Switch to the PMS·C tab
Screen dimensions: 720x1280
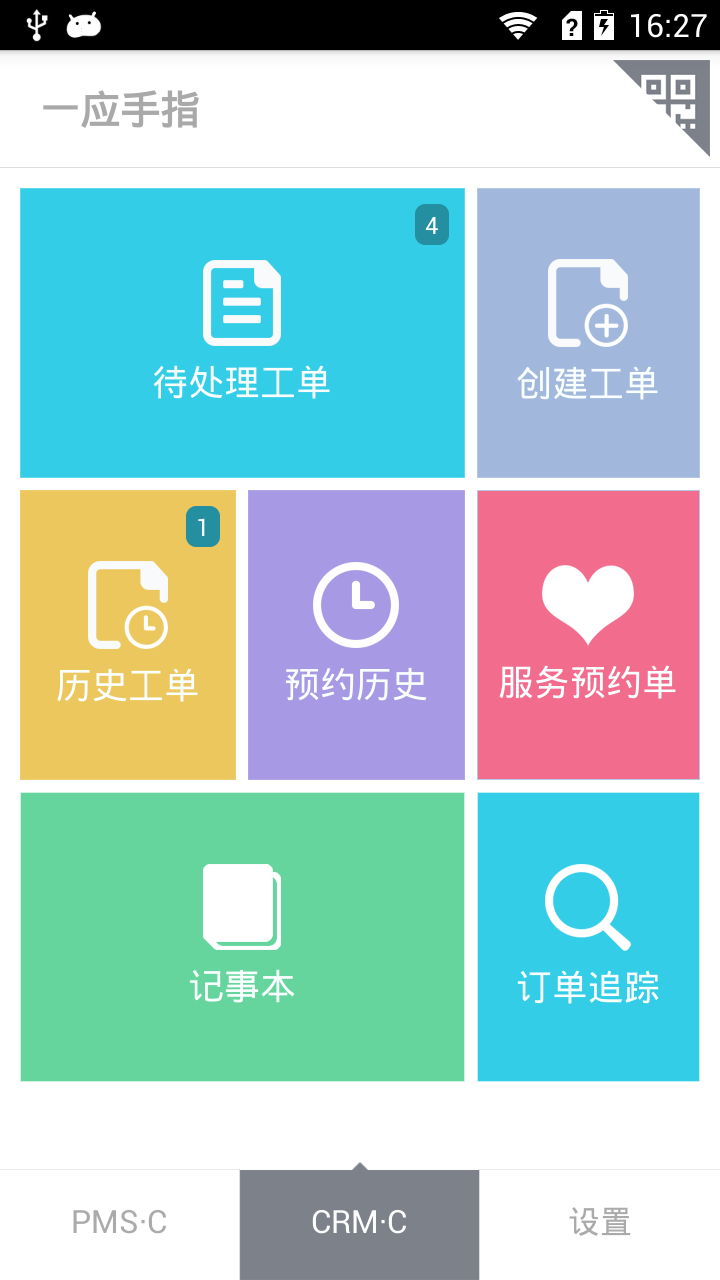click(119, 1222)
